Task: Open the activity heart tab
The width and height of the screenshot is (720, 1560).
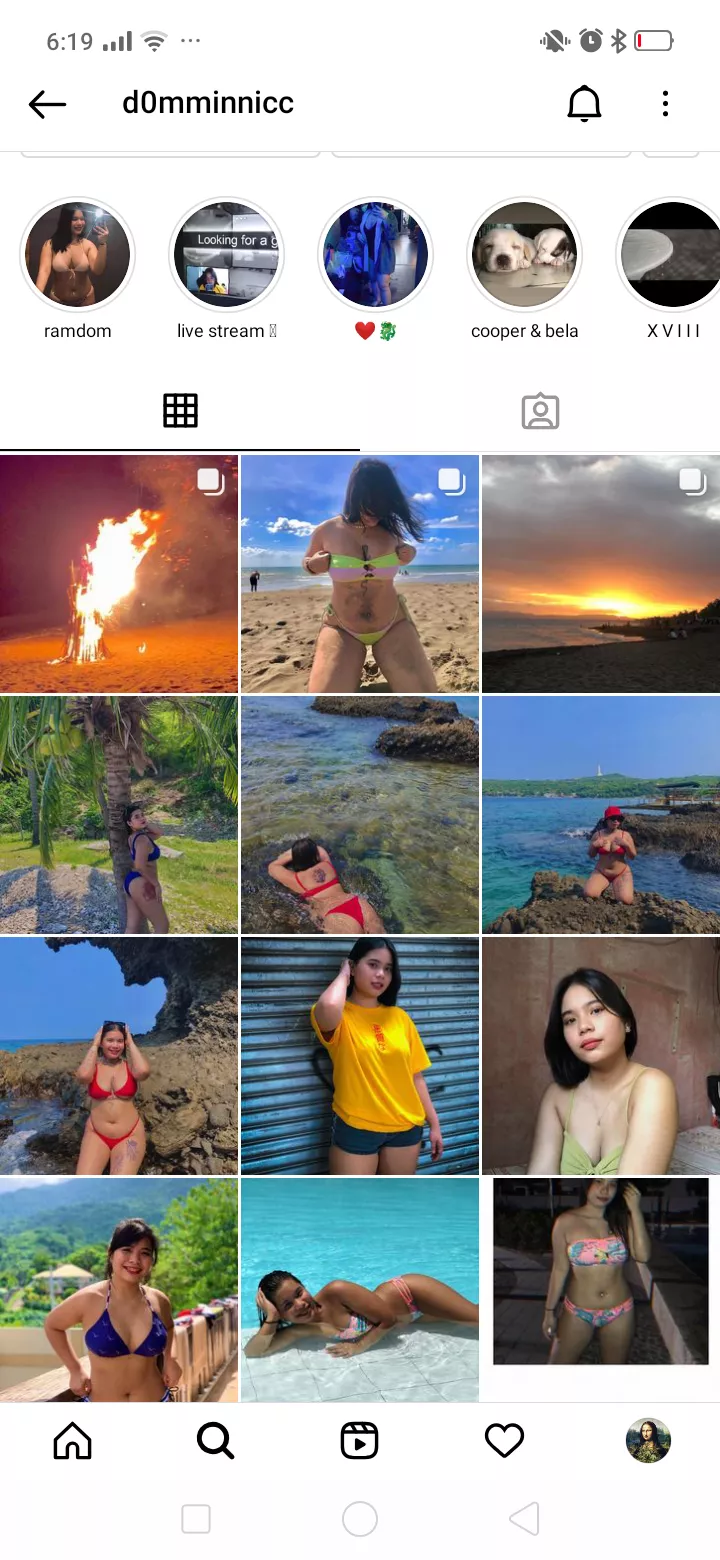Action: tap(504, 1440)
